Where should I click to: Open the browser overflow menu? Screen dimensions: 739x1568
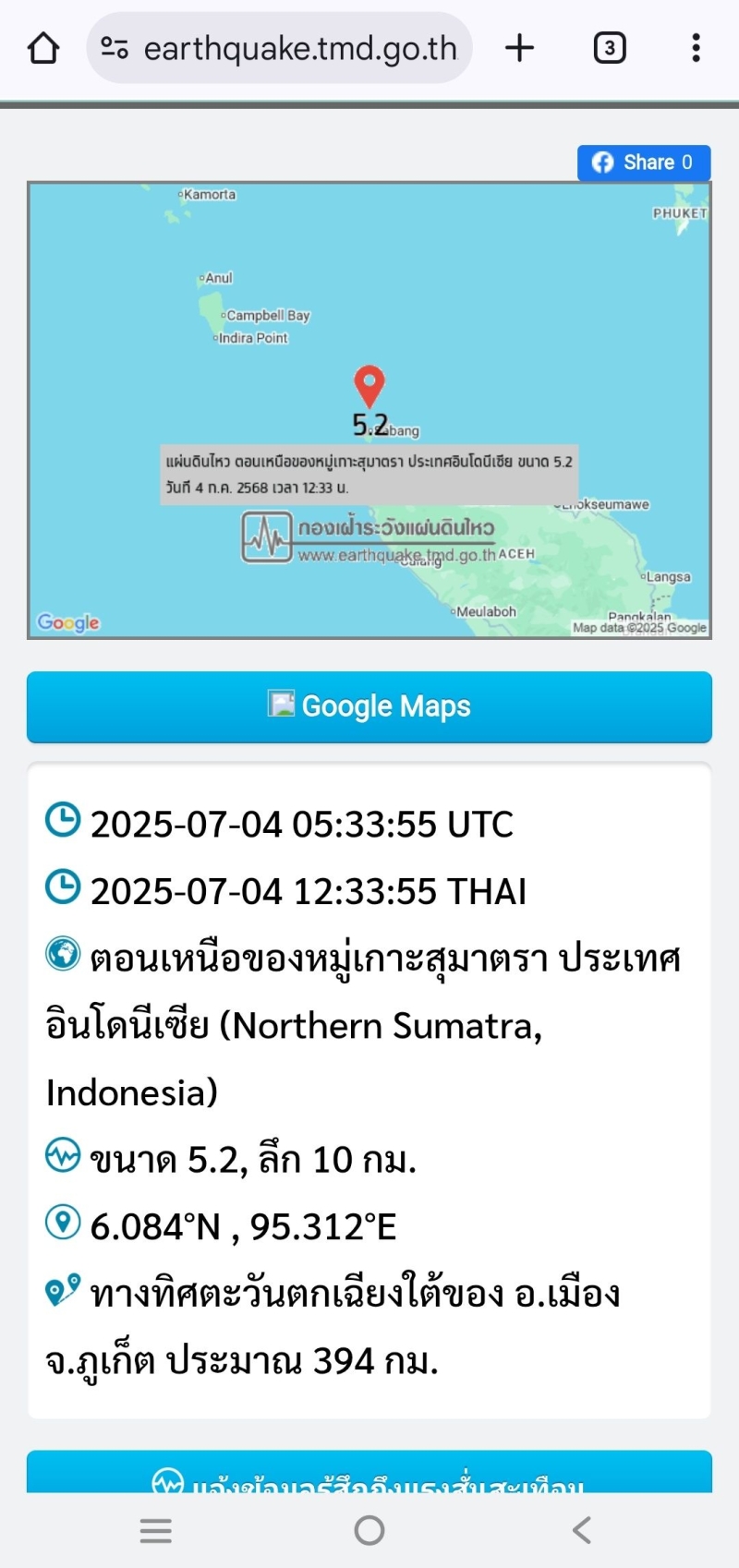(x=696, y=48)
